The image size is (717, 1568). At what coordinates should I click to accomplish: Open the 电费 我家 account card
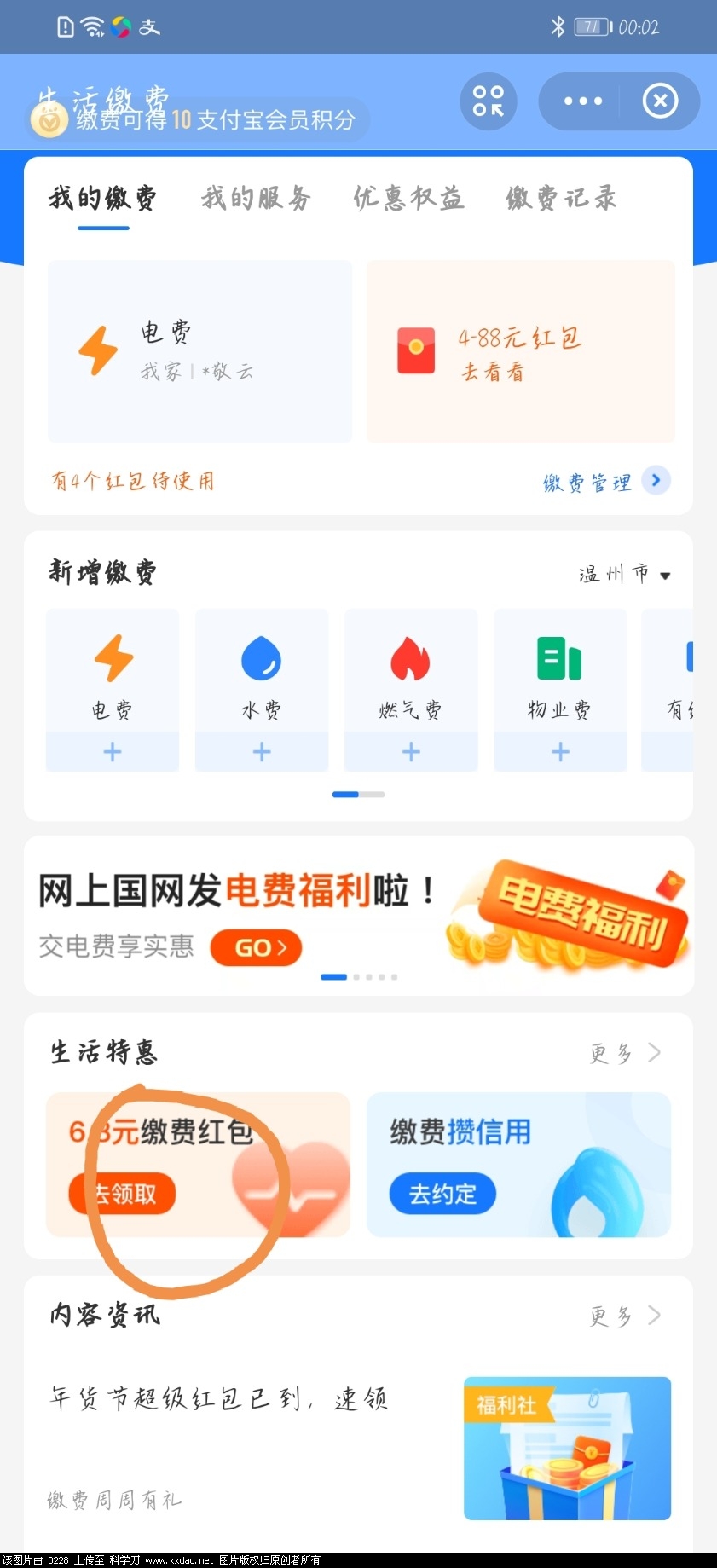(x=199, y=351)
